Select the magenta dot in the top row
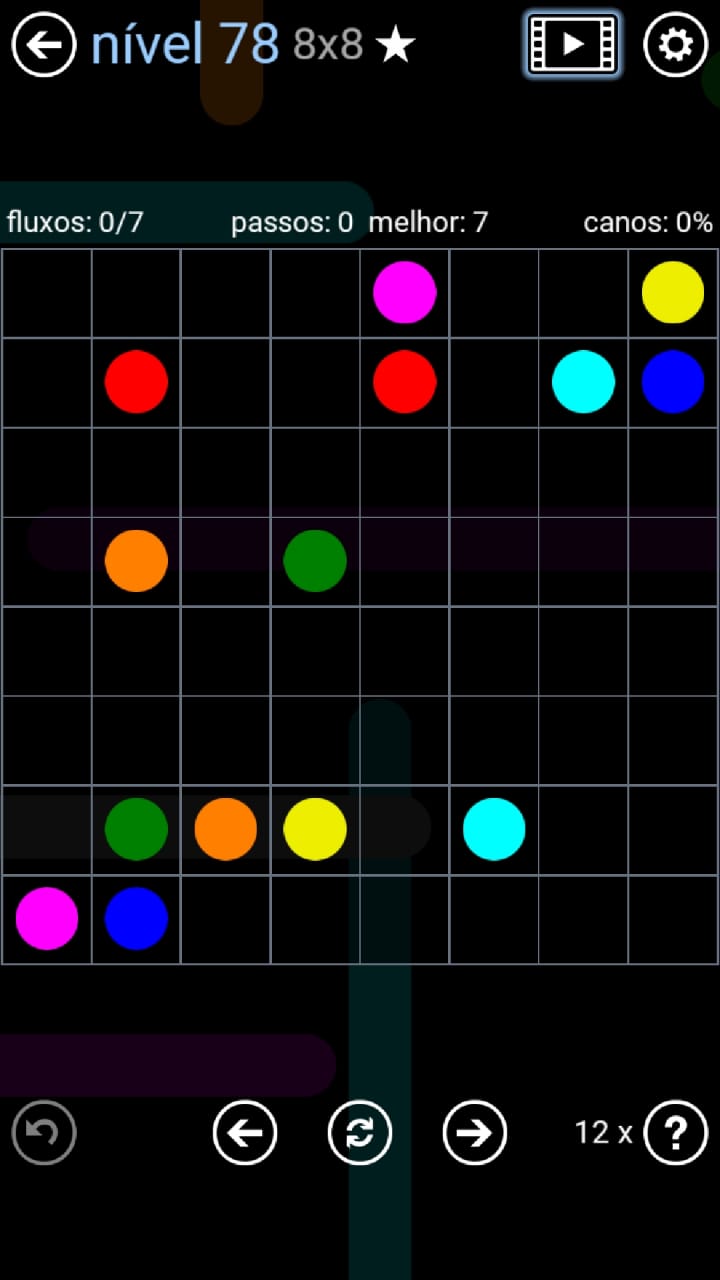 [x=405, y=292]
